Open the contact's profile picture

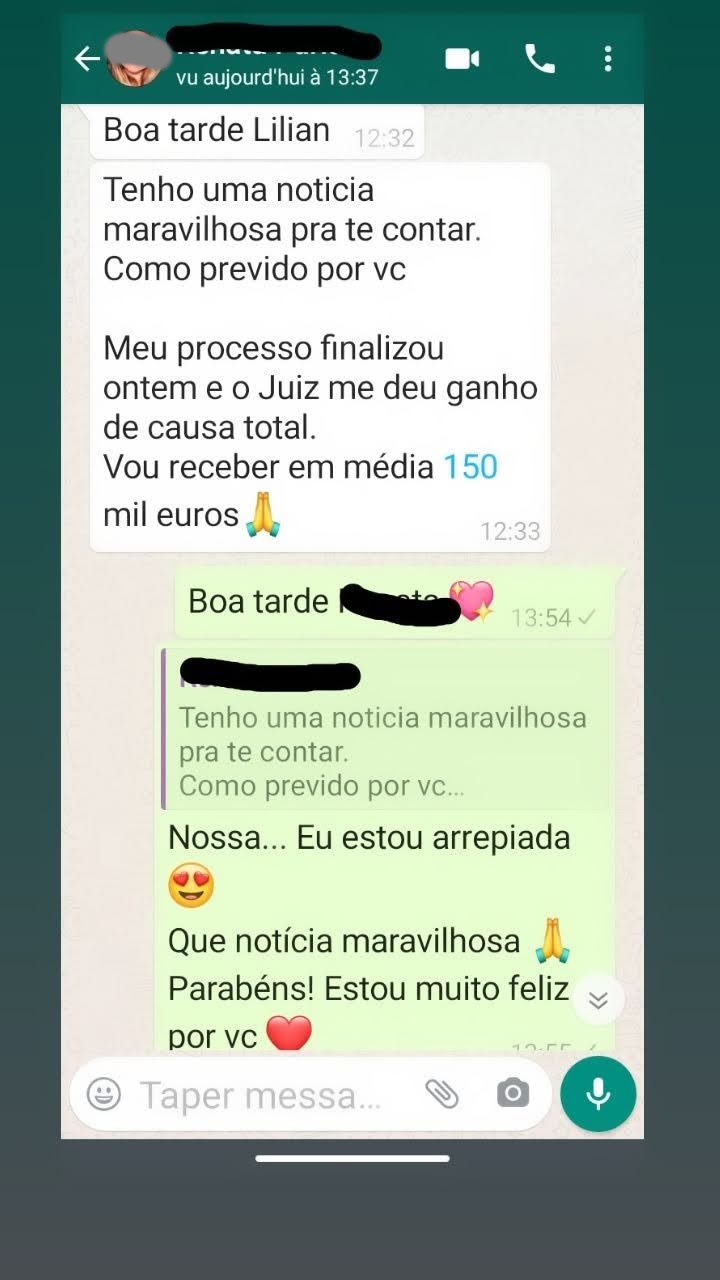(135, 60)
